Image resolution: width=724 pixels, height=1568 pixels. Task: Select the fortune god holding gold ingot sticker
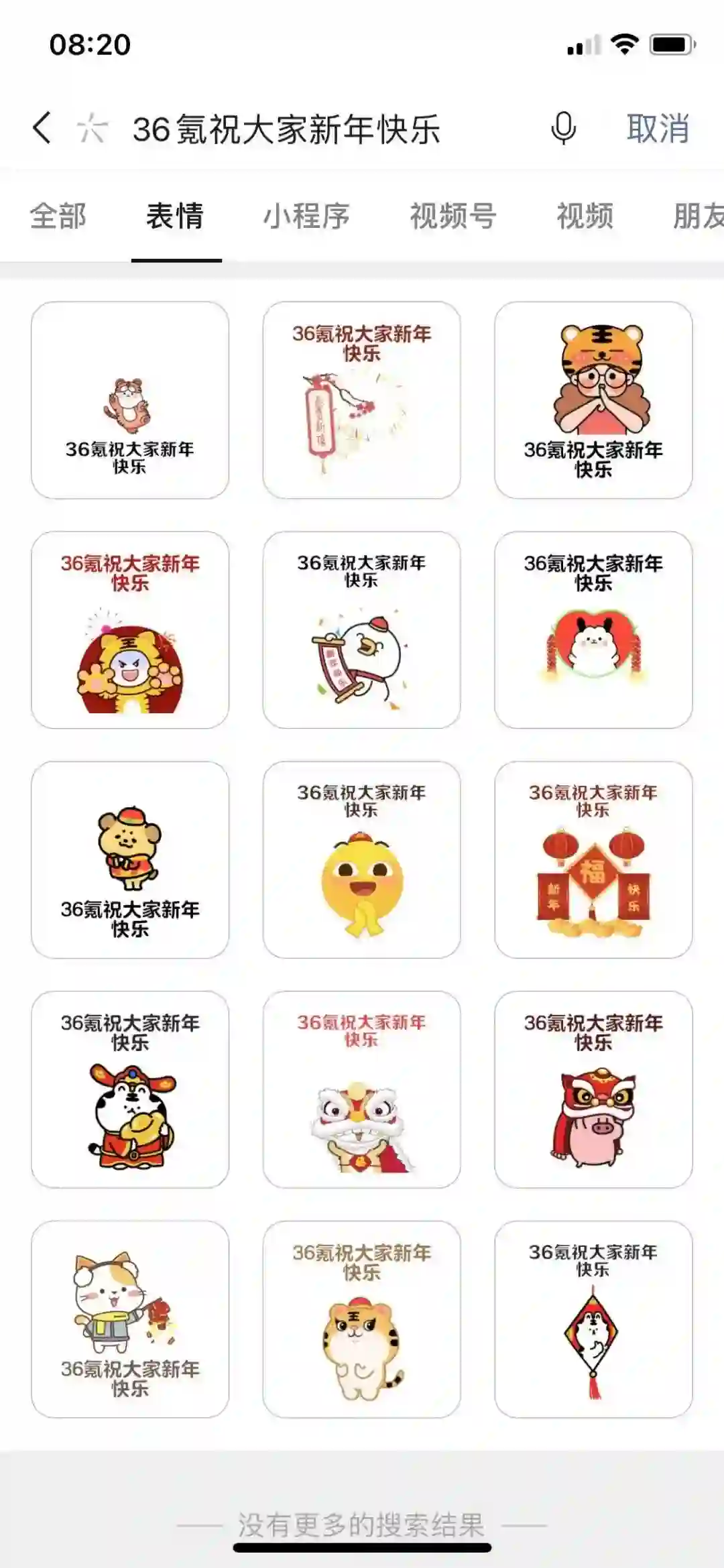(x=130, y=1090)
